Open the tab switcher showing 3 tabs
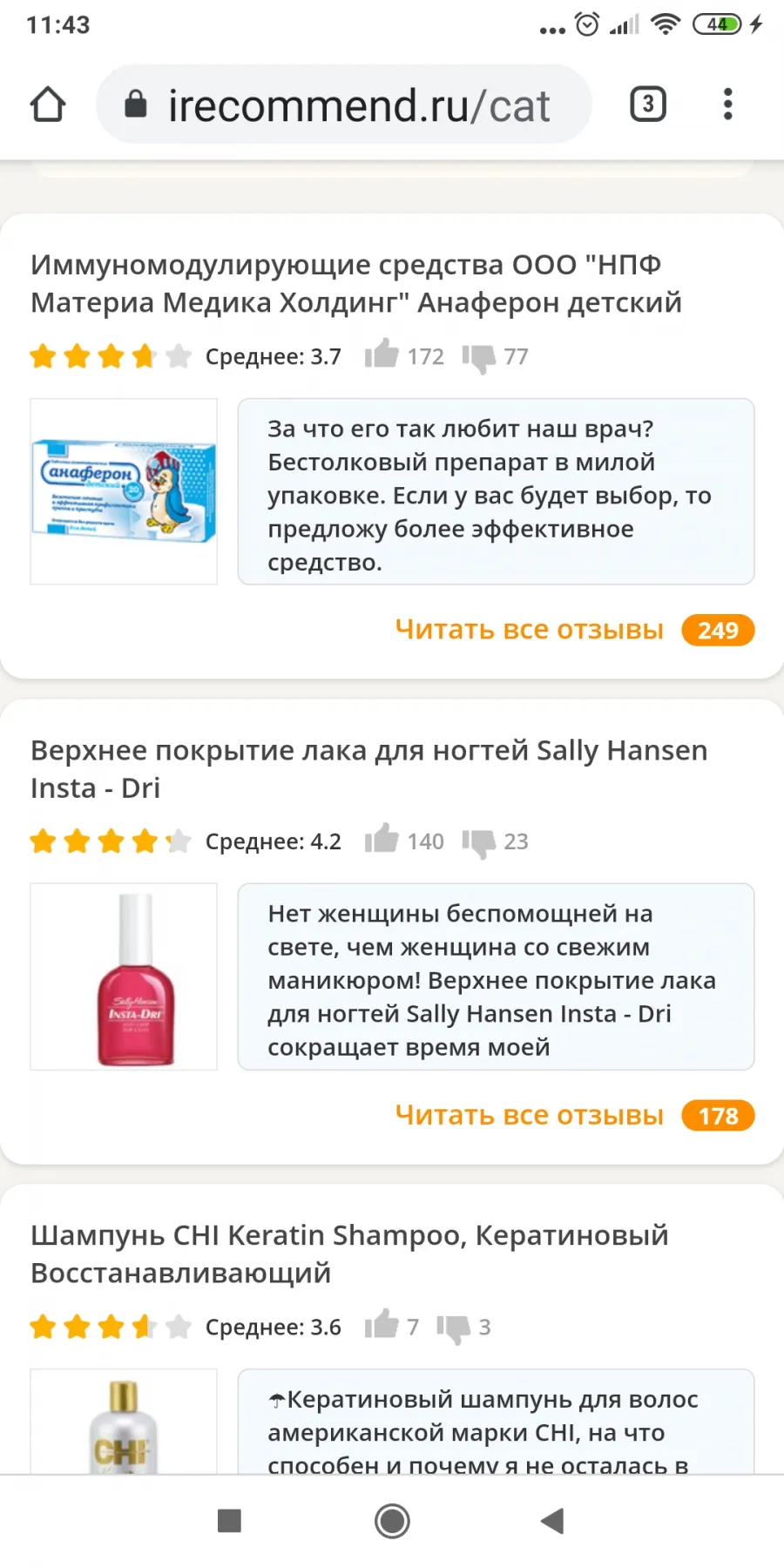Viewport: 784px width, 1568px height. click(x=647, y=105)
